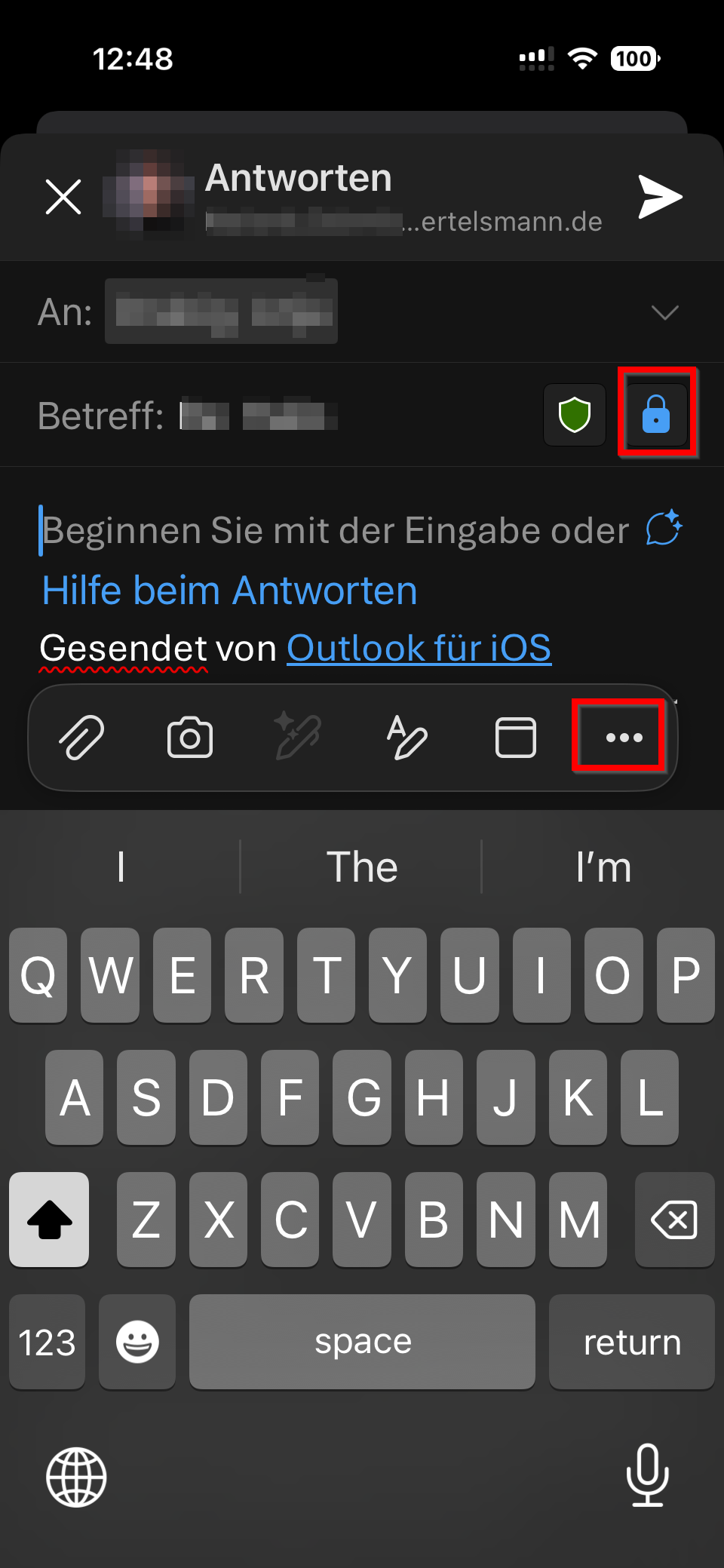The image size is (724, 1568).
Task: Close the reply draft with the X
Action: point(63,197)
